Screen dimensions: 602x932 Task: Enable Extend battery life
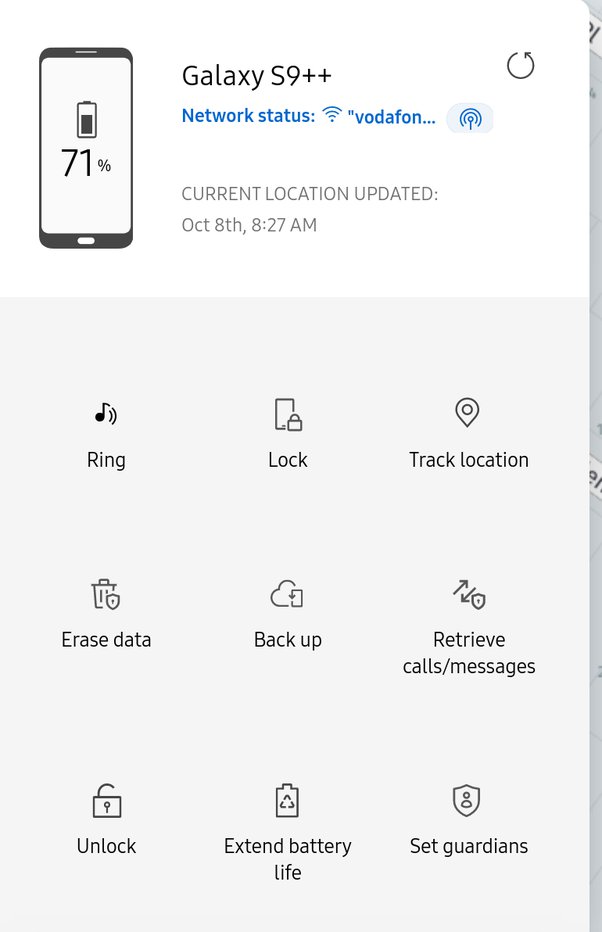coord(288,830)
